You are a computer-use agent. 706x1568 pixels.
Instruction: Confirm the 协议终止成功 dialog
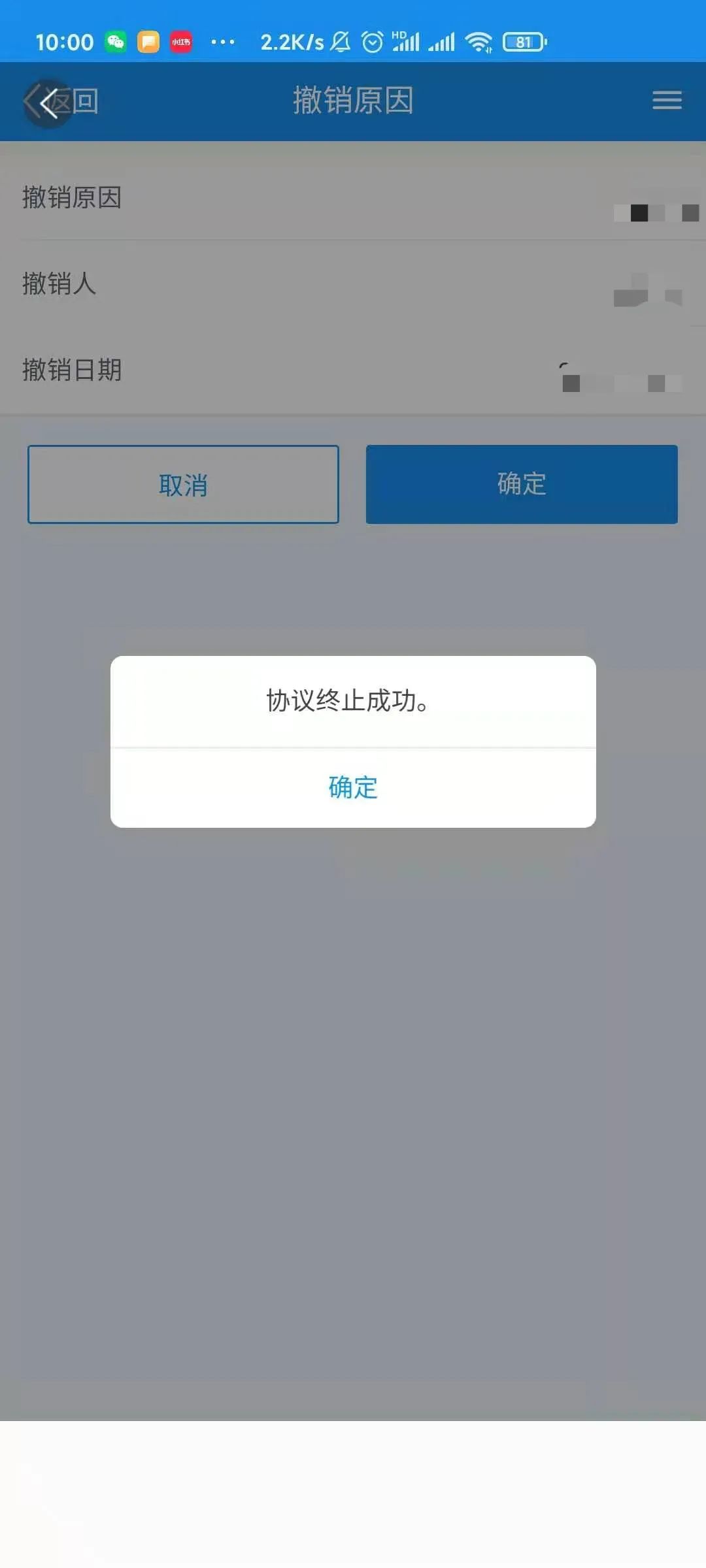(353, 788)
